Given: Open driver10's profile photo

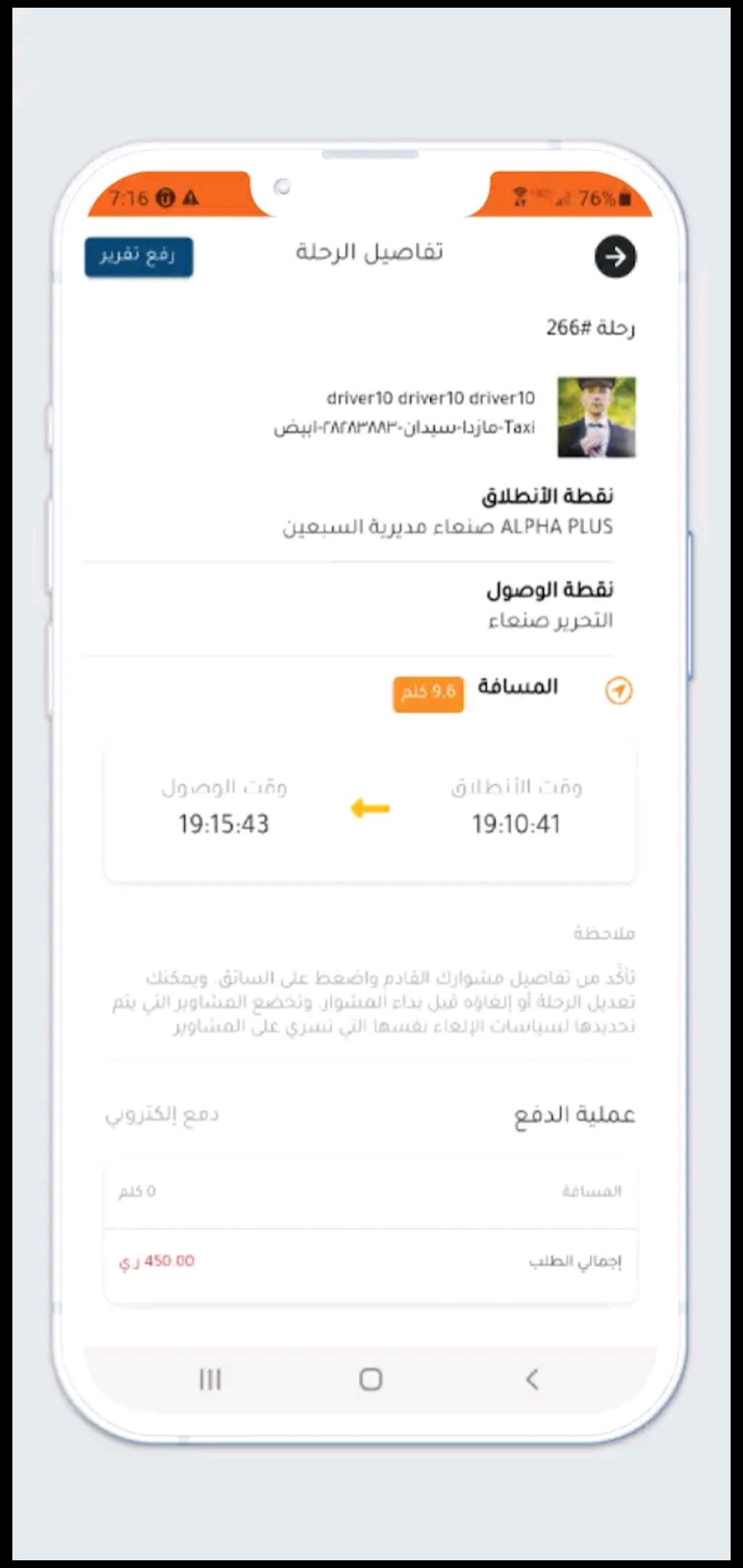Looking at the screenshot, I should point(596,417).
